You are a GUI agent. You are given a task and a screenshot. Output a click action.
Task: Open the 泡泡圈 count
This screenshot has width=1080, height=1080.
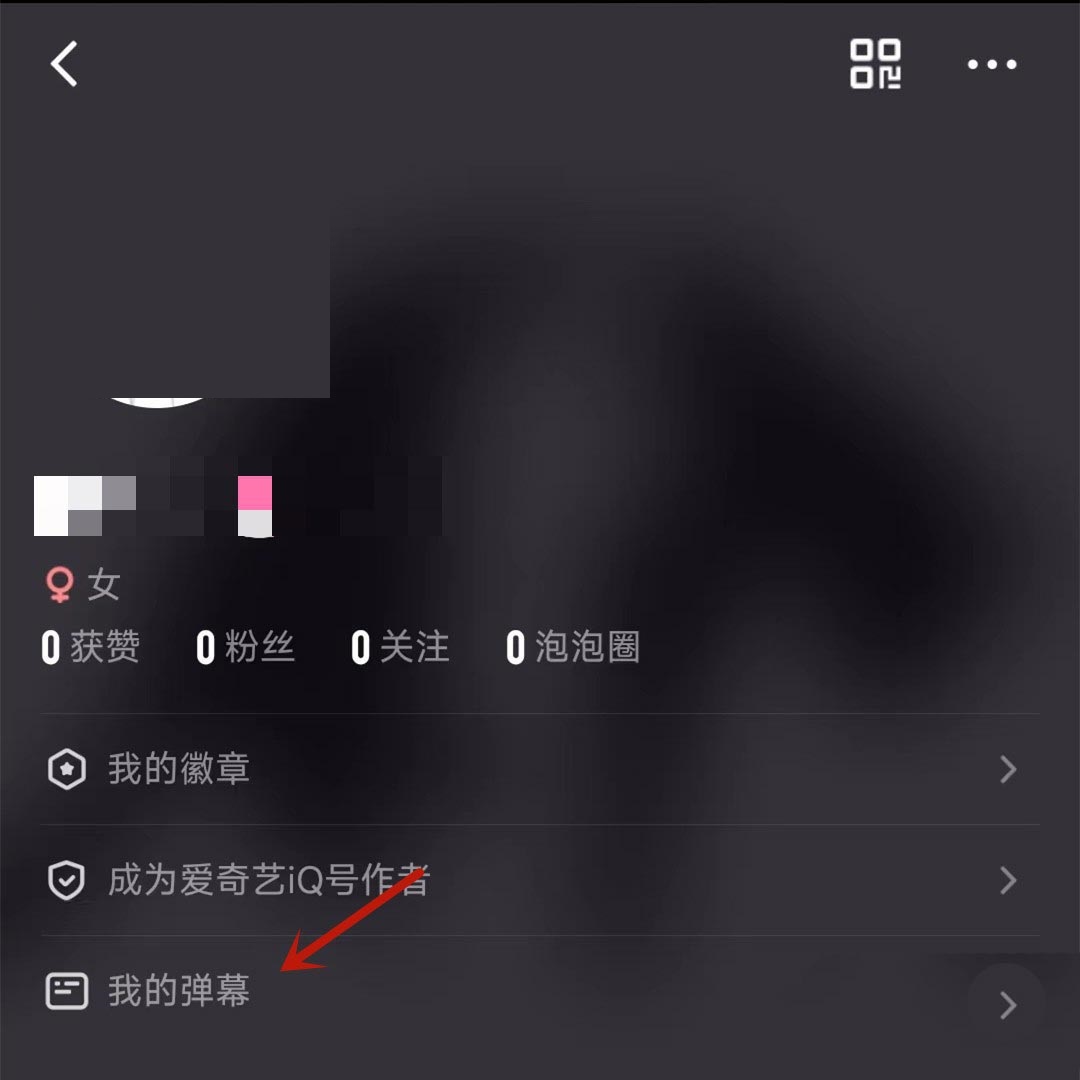pyautogui.click(x=573, y=648)
